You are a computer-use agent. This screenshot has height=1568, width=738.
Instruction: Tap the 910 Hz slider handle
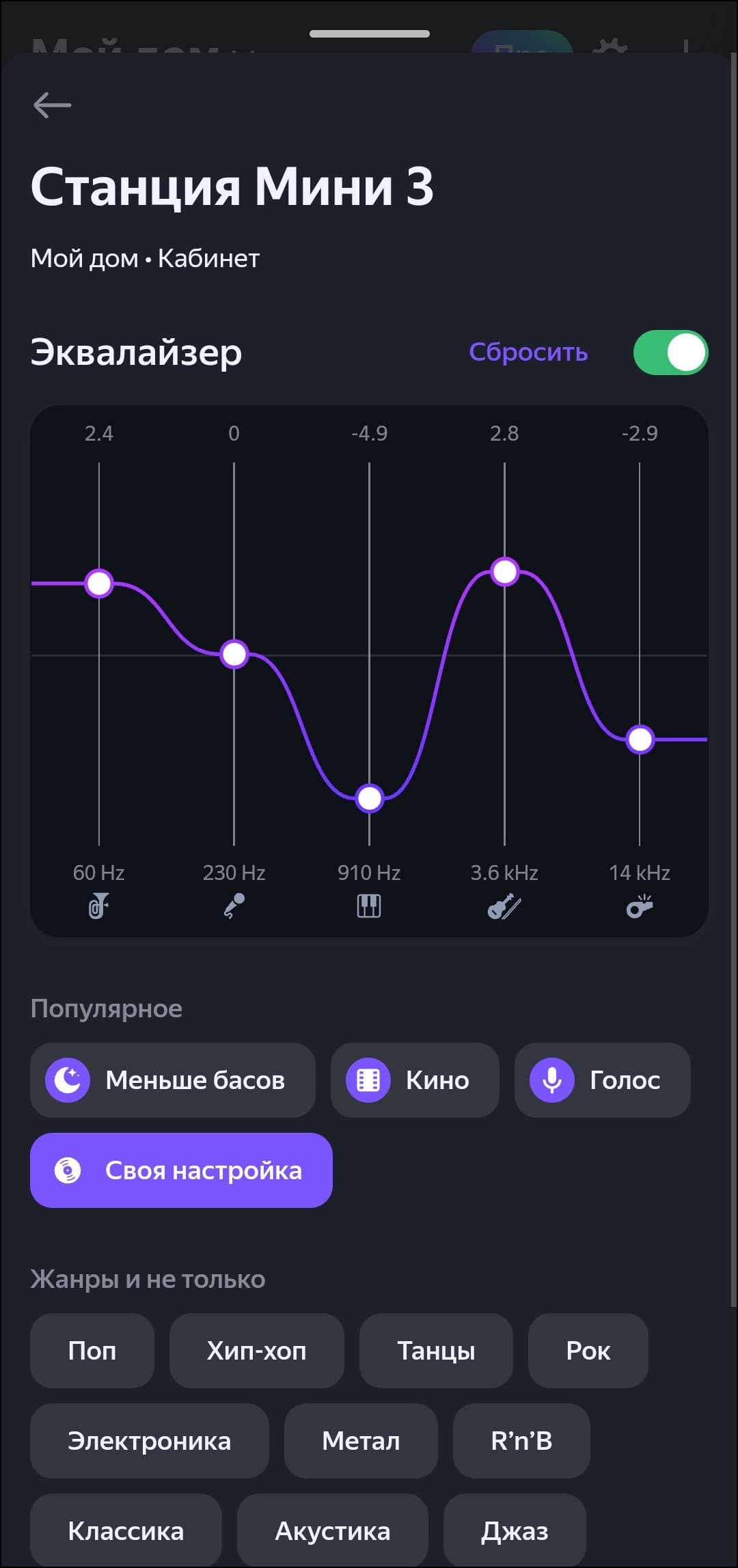point(370,797)
